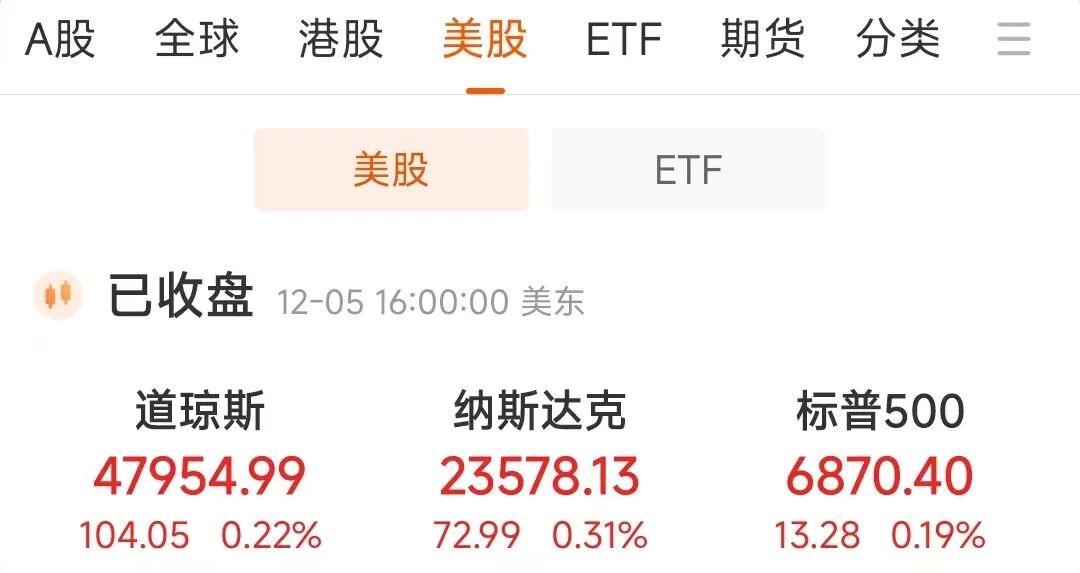Open the 全球 tab

coord(197,40)
